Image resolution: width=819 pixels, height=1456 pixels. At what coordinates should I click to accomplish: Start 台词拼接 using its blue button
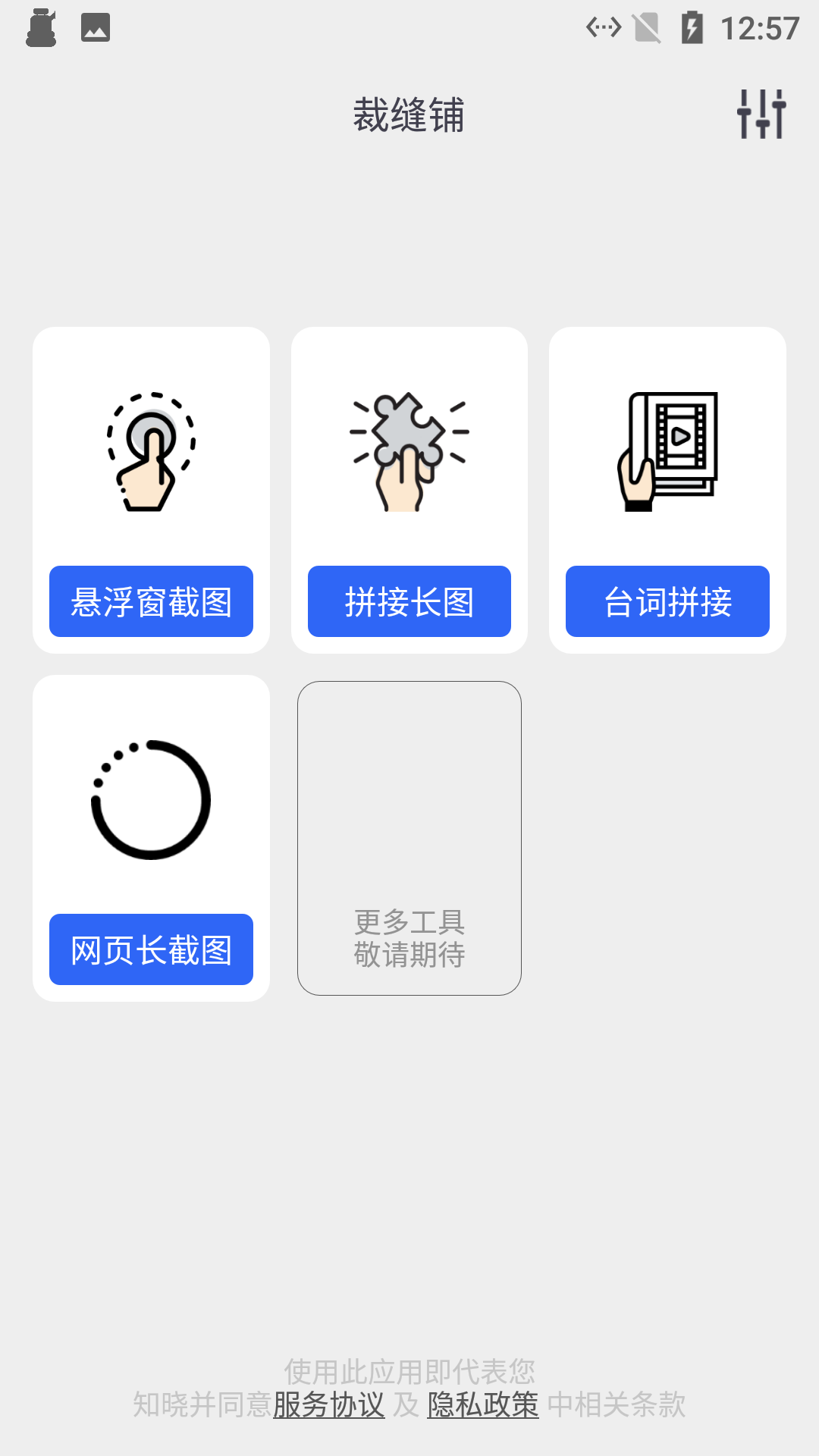coord(667,601)
